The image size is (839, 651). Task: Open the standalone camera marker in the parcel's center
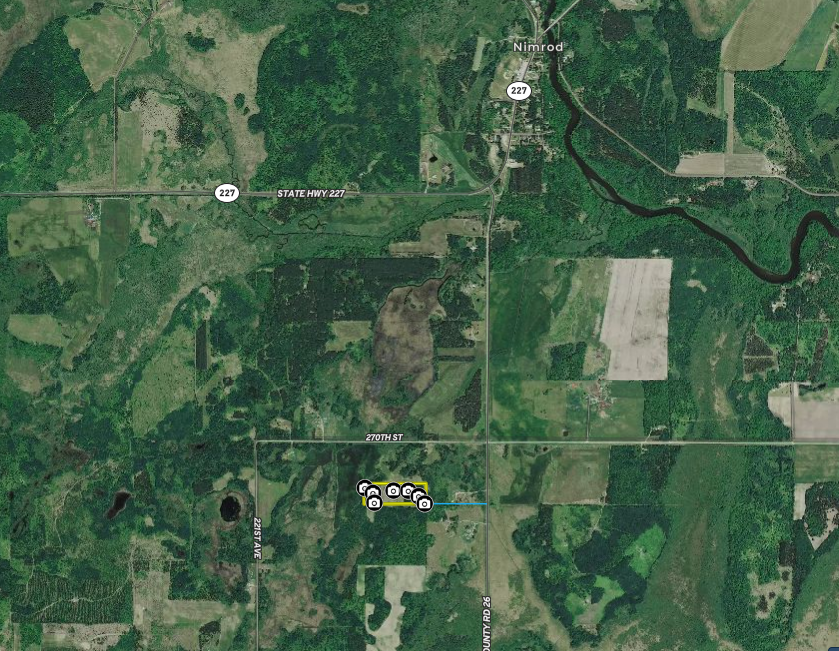point(393,491)
